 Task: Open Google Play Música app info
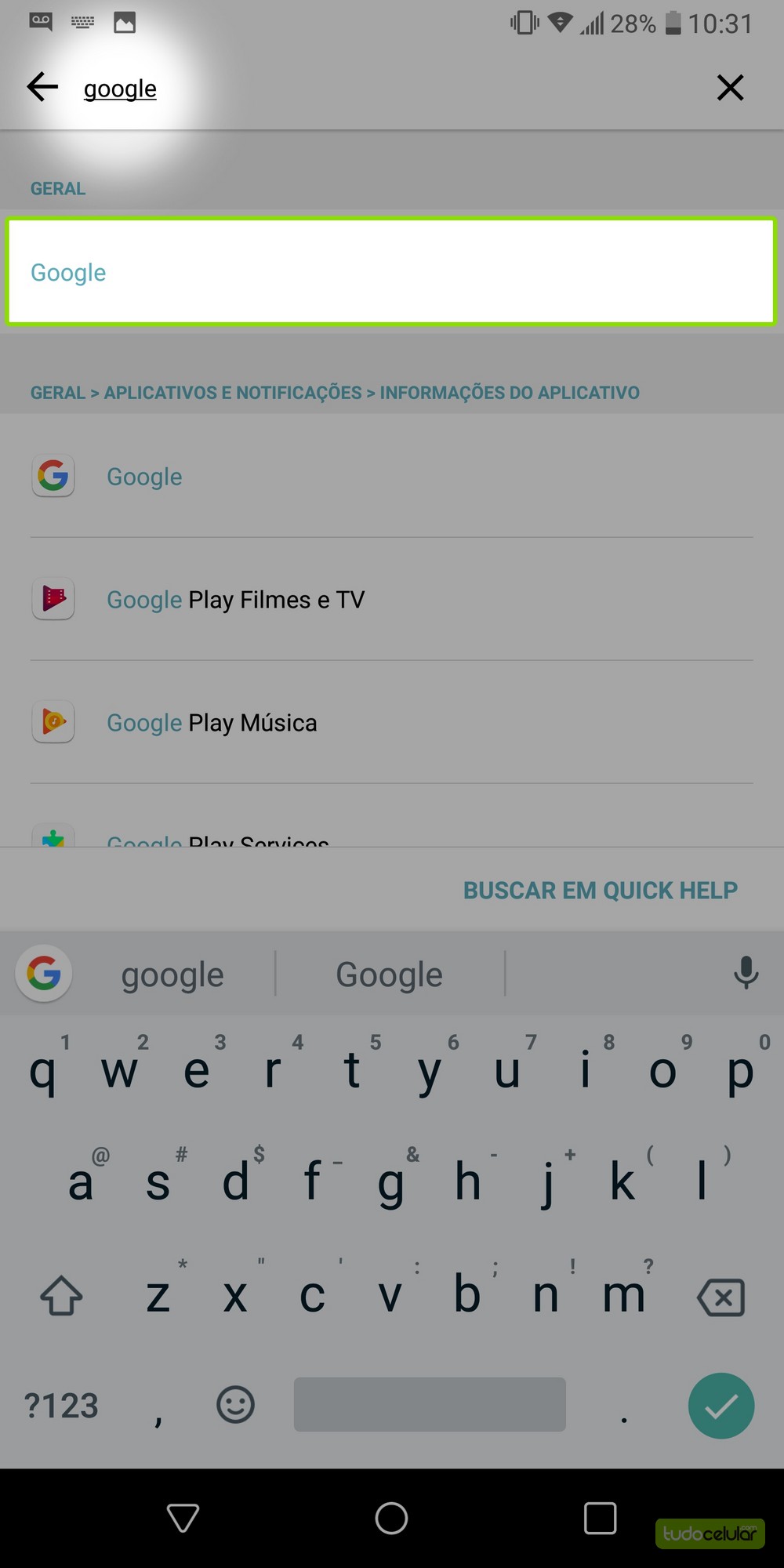point(391,722)
